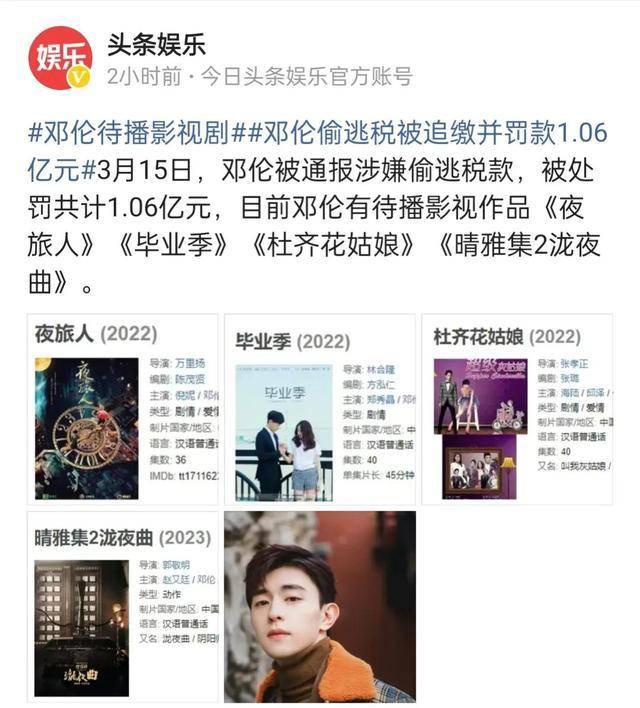Enlarge the portrait photo of the actor

click(320, 606)
